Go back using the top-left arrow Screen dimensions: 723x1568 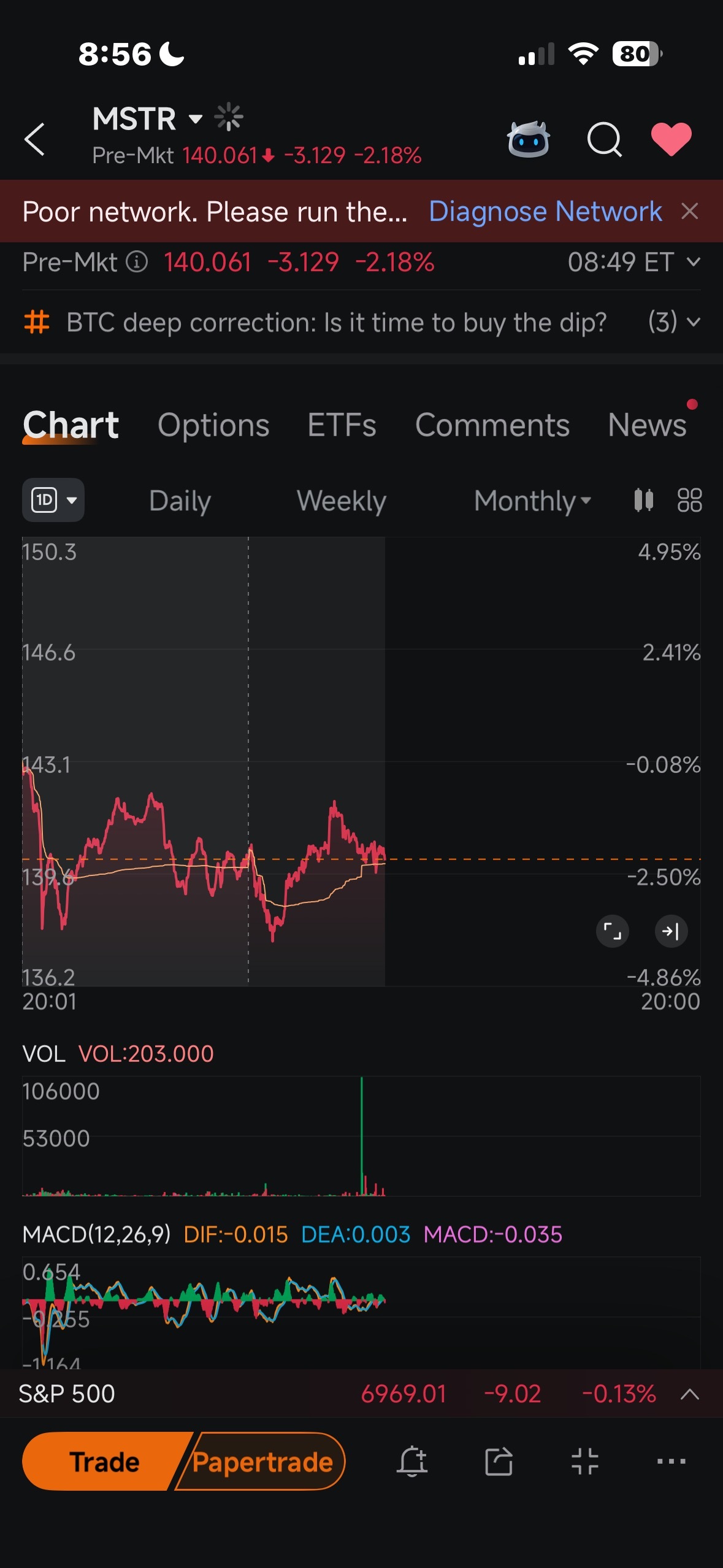[34, 139]
